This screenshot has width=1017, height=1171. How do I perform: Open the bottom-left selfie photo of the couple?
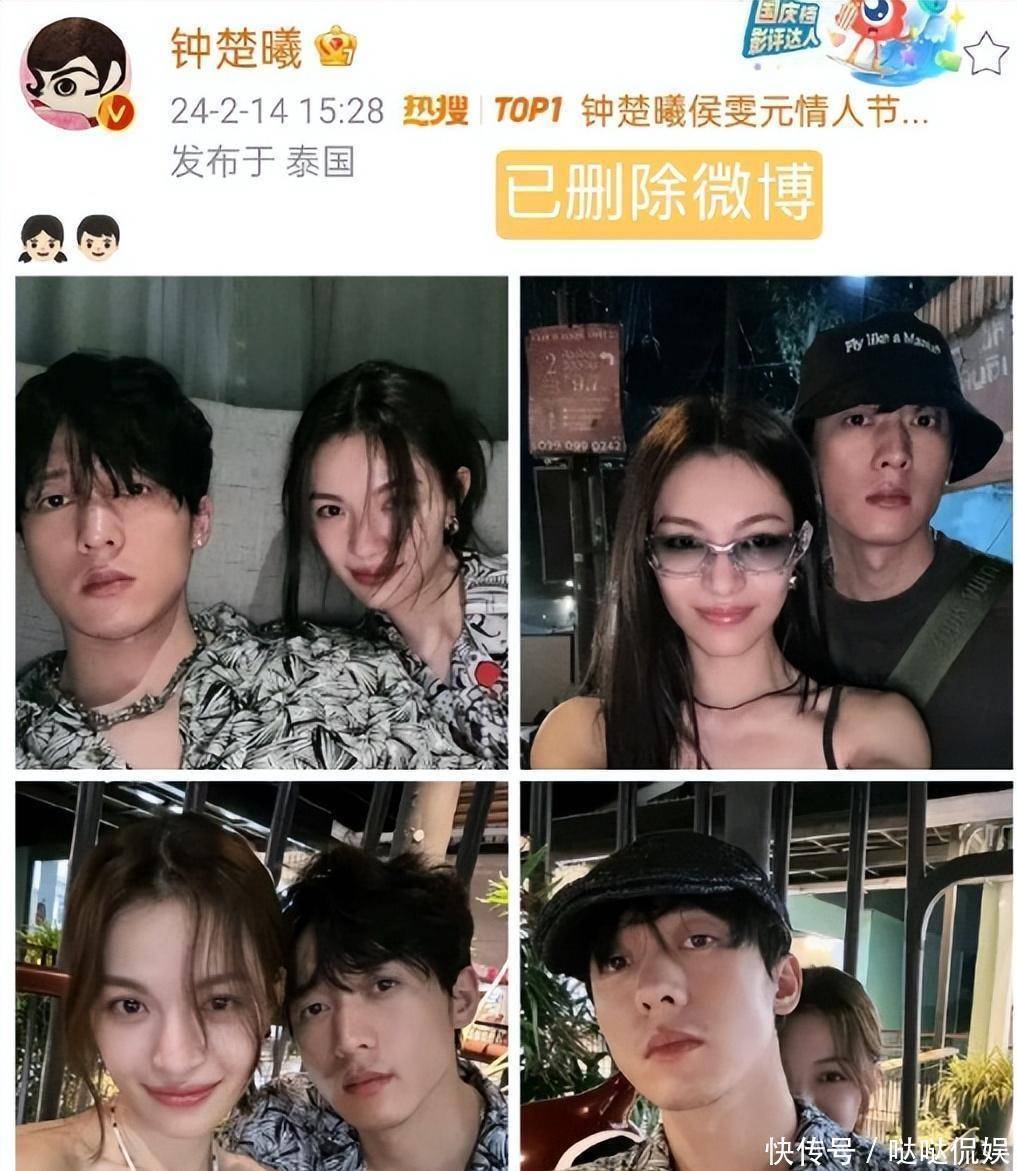[x=262, y=975]
